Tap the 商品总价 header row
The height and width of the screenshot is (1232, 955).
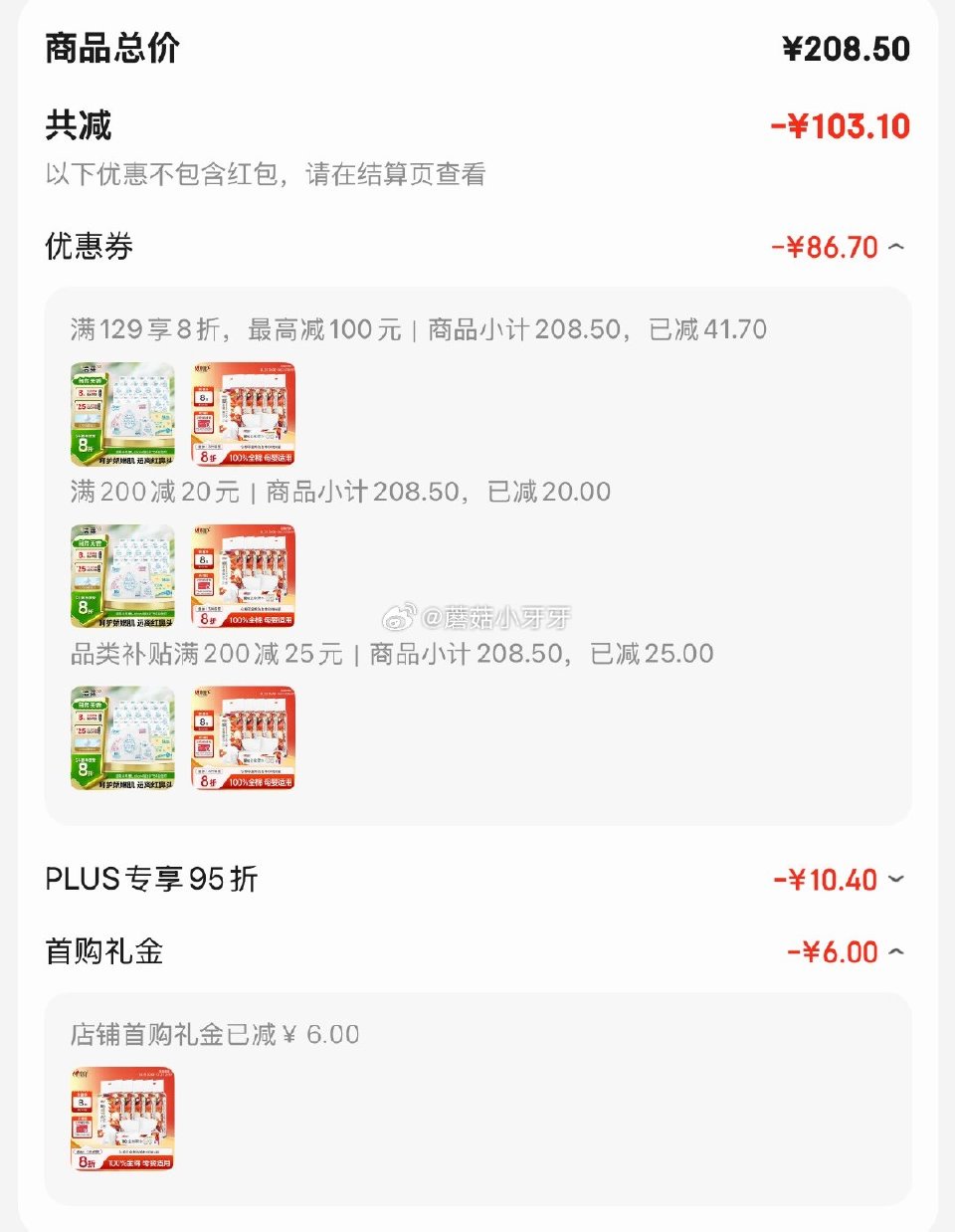tap(477, 48)
